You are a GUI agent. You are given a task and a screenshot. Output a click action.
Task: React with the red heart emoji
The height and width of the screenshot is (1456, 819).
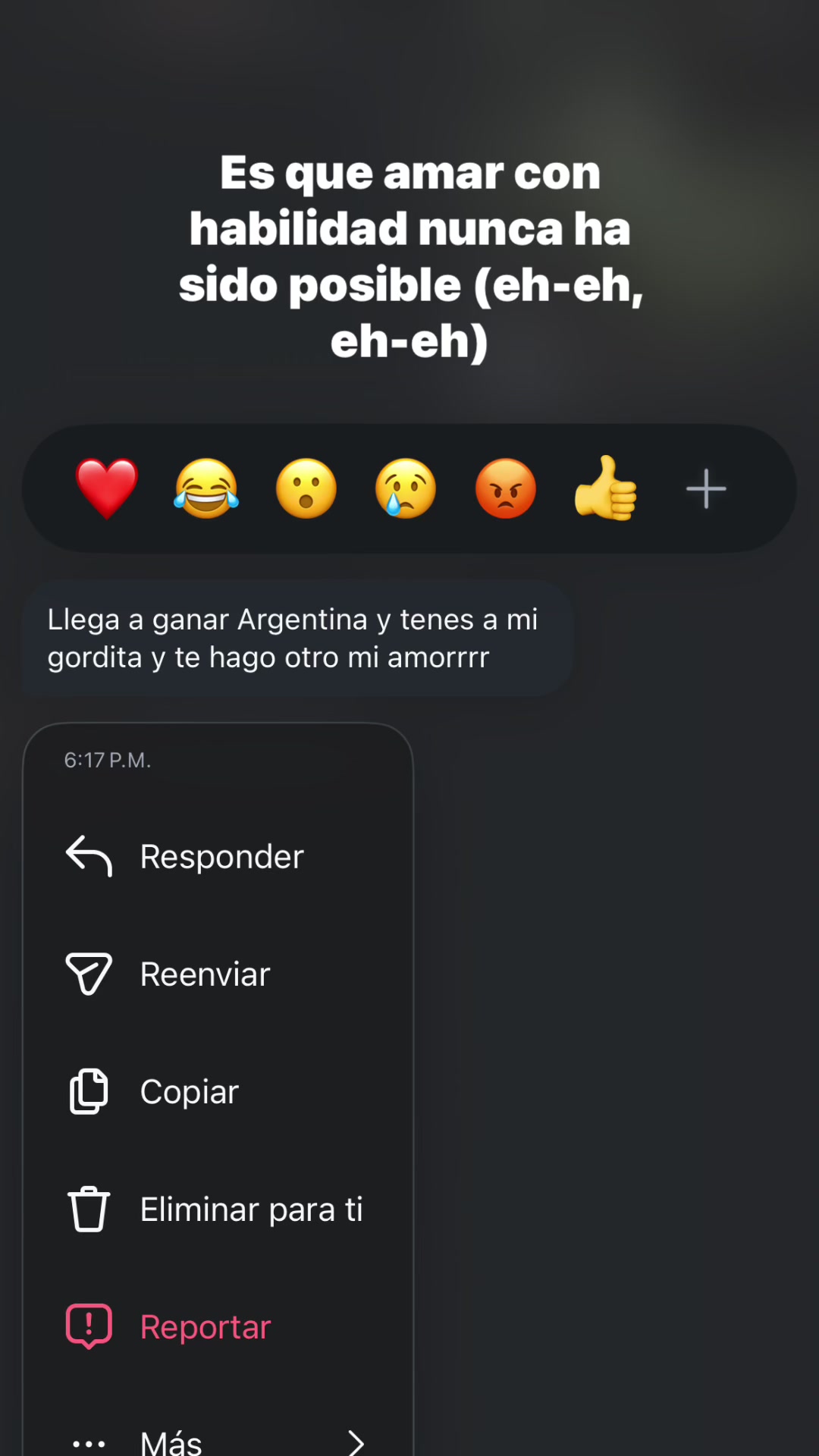point(107,488)
